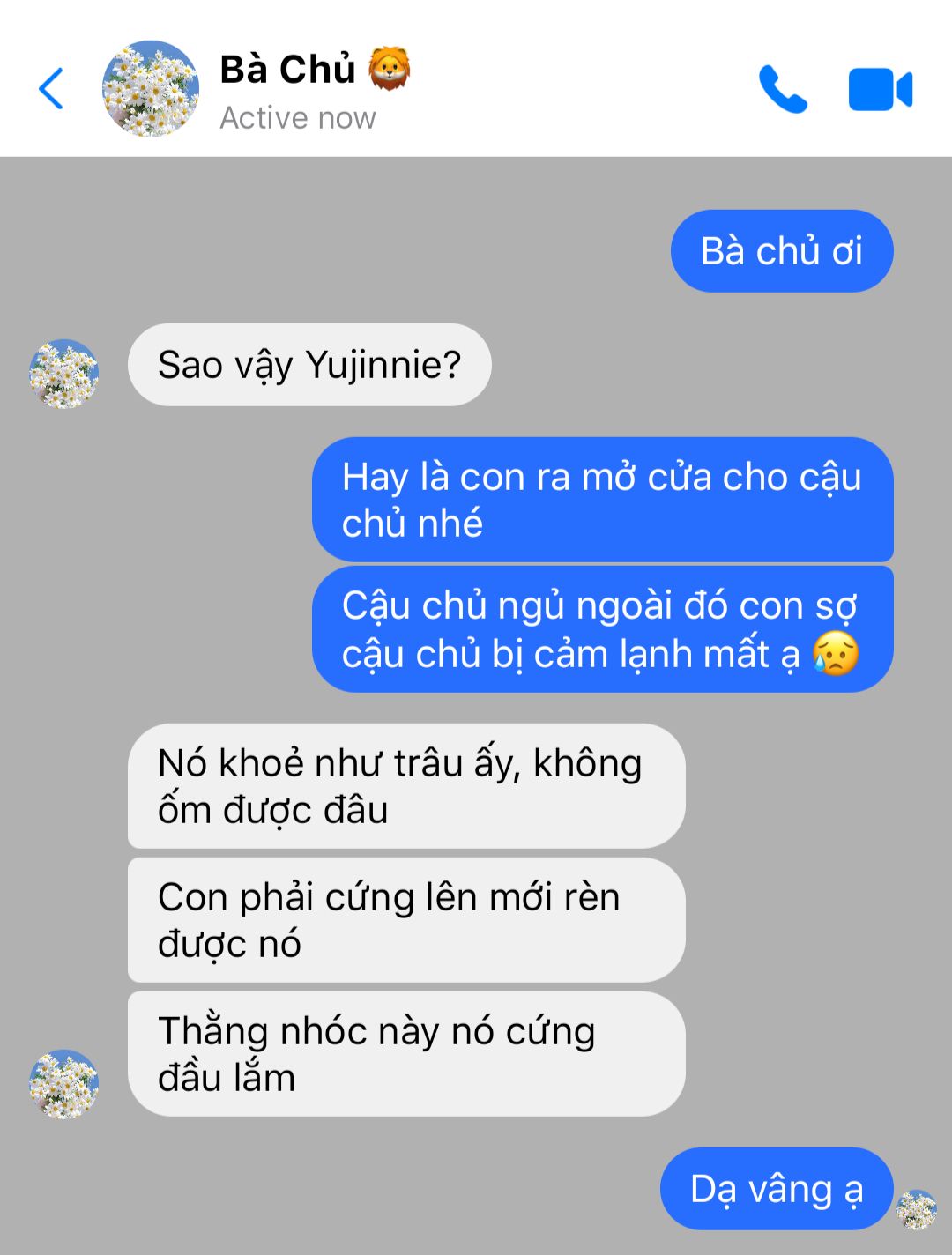Open Bà Chủ's profile from the header
Viewport: 952px width, 1255px height.
pos(151,89)
